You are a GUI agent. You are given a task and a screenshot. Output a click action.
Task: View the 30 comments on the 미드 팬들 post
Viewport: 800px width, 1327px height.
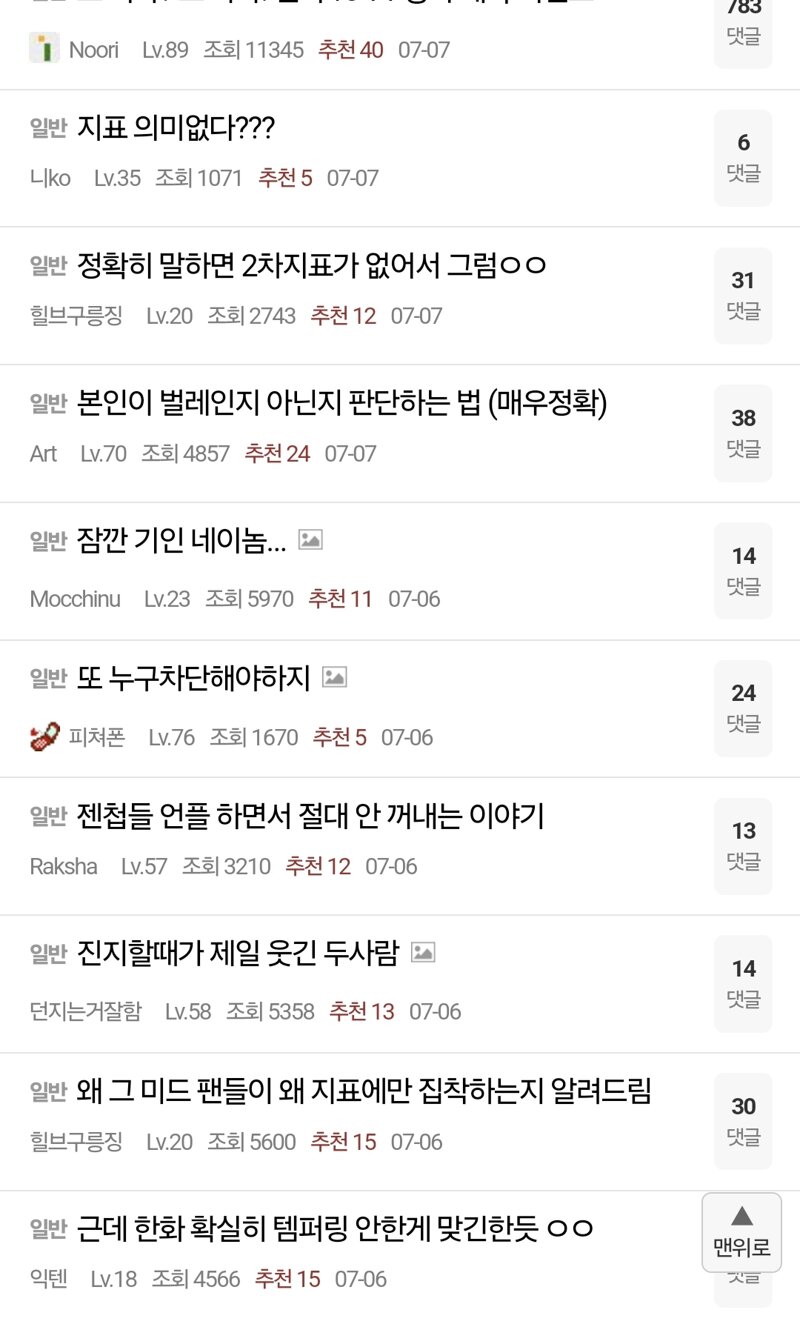pyautogui.click(x=743, y=1120)
